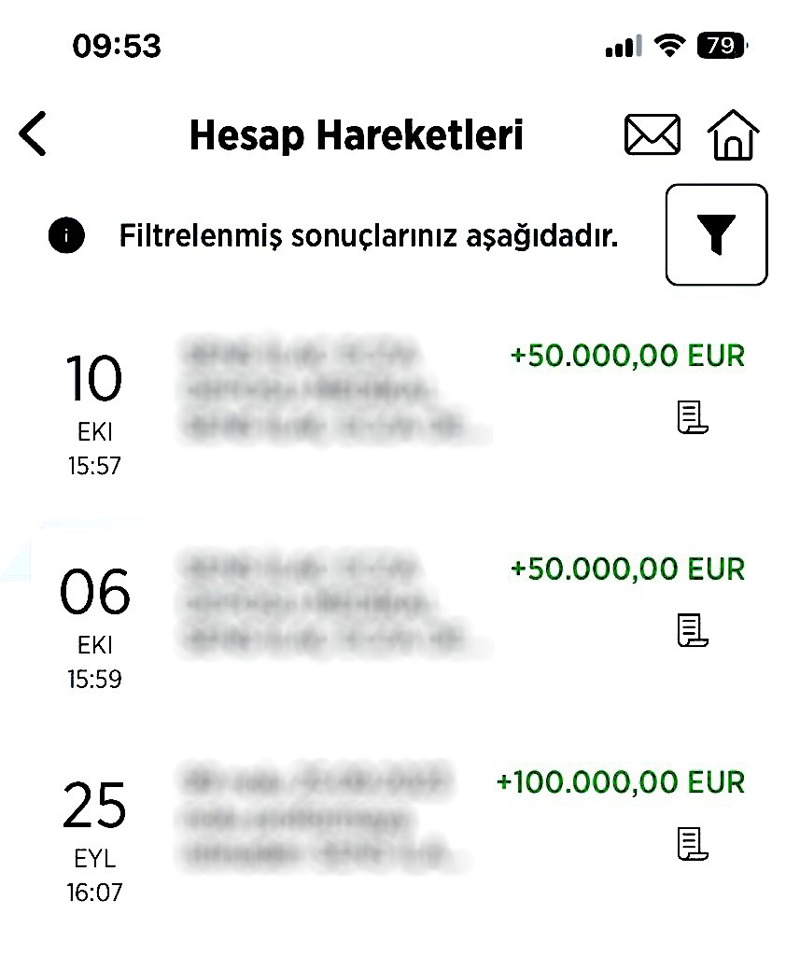View receipt for 06 EKI transaction
The image size is (800, 956).
692,630
